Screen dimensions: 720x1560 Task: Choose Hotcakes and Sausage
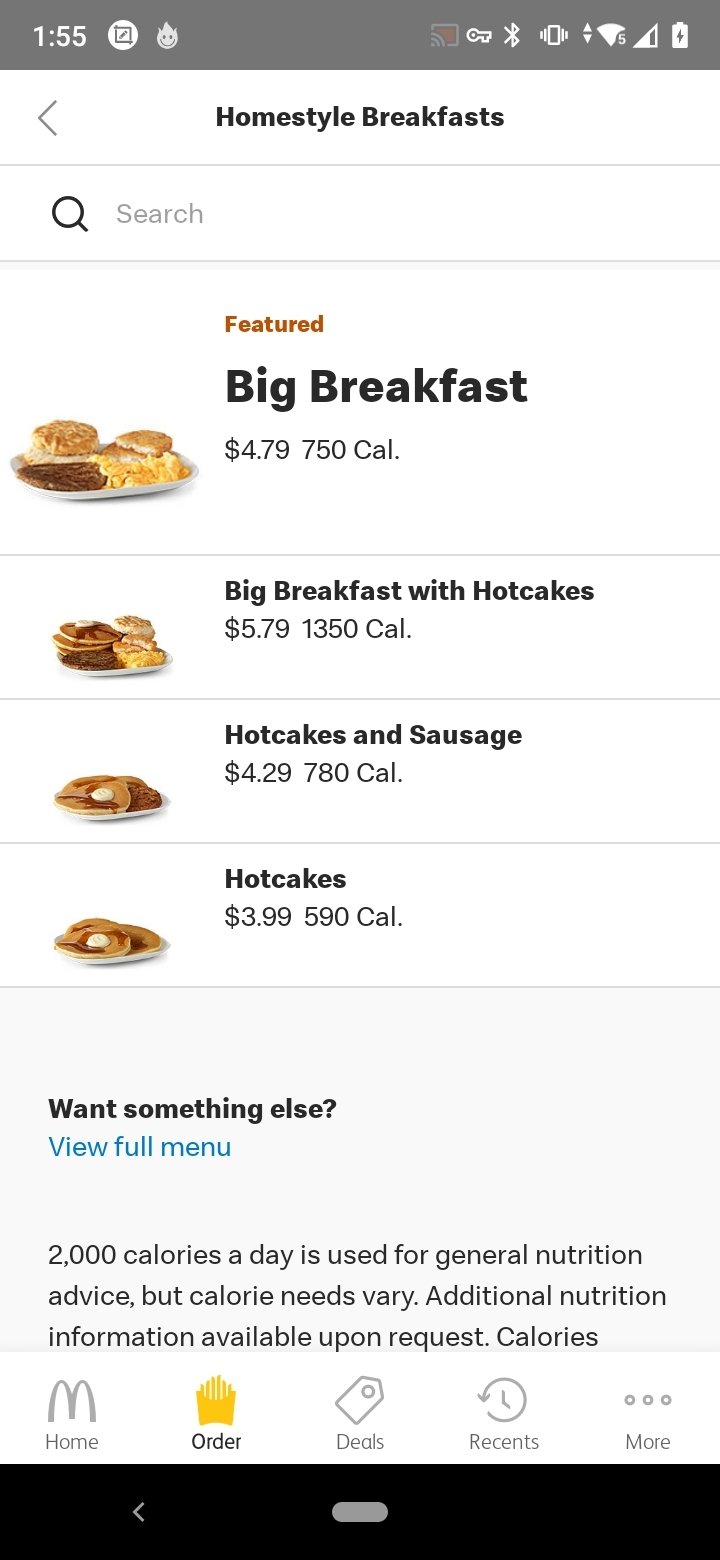pyautogui.click(x=360, y=771)
